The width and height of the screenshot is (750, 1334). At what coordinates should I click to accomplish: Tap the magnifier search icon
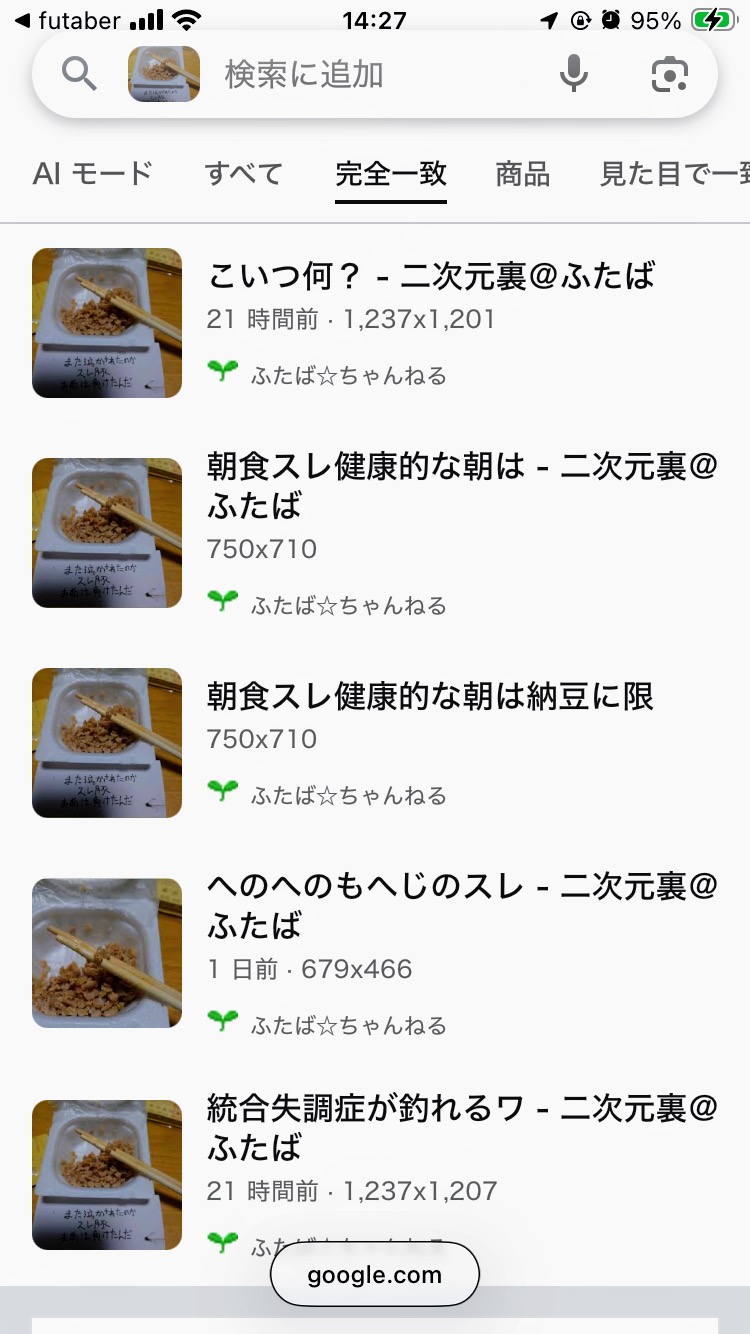click(79, 74)
